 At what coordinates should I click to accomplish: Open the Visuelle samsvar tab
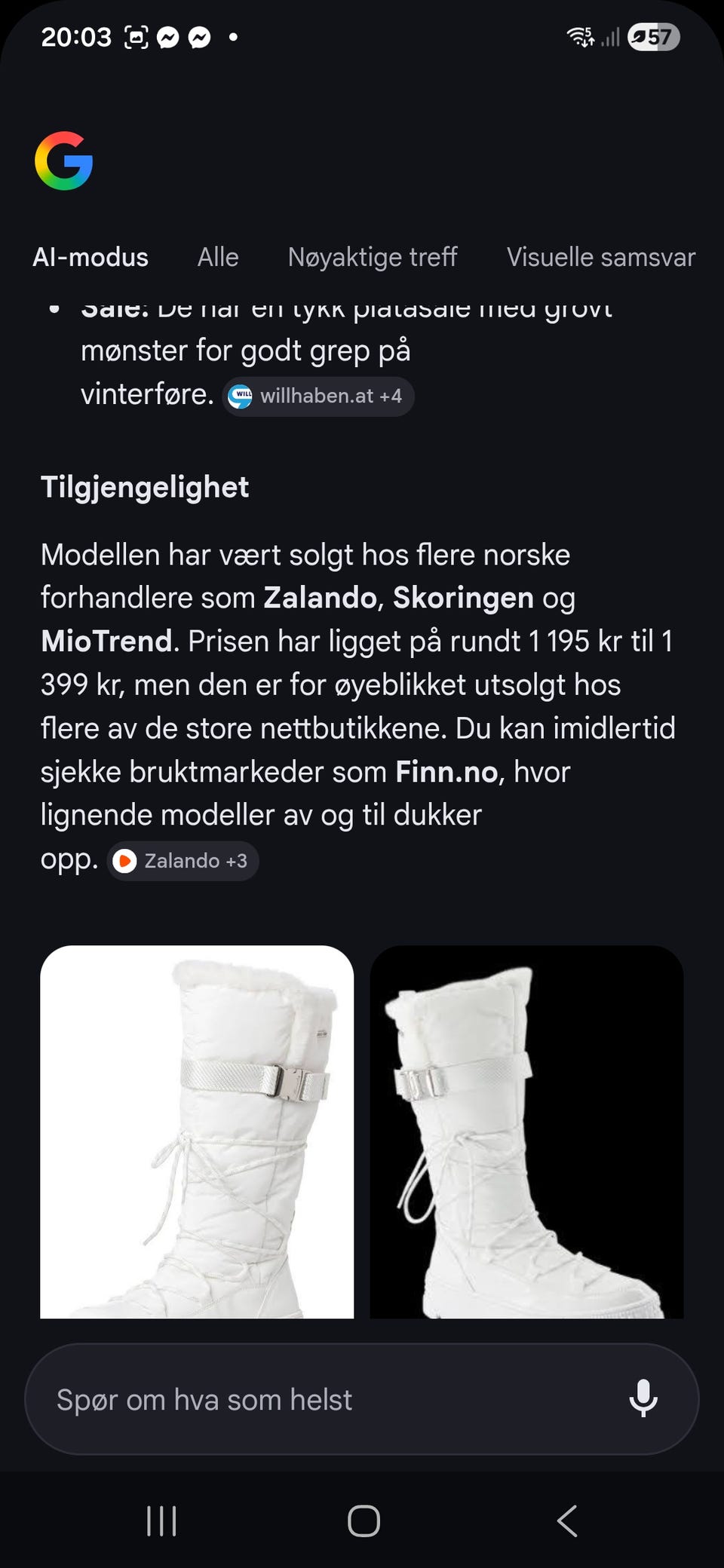pyautogui.click(x=601, y=256)
